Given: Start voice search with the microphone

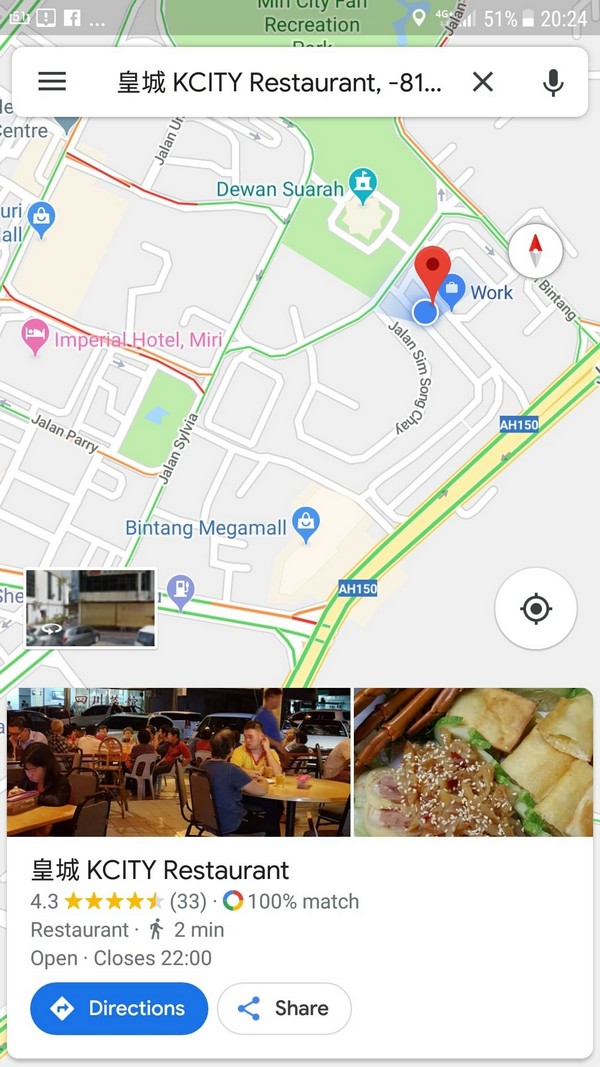Looking at the screenshot, I should coord(553,82).
